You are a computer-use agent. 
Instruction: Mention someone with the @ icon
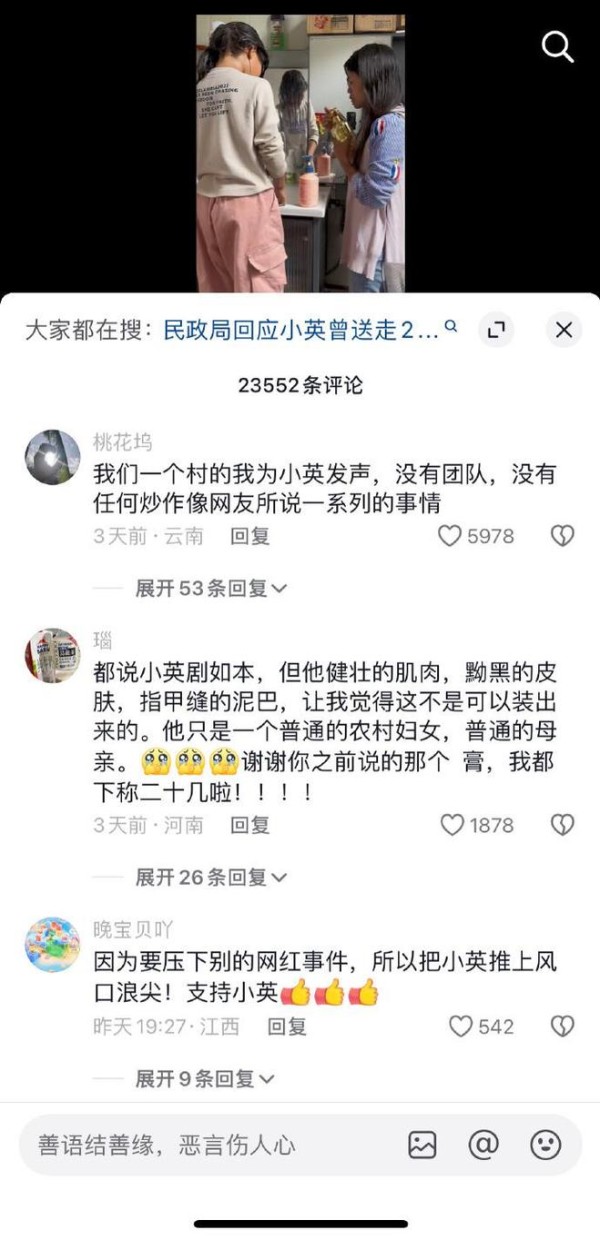coord(484,1145)
